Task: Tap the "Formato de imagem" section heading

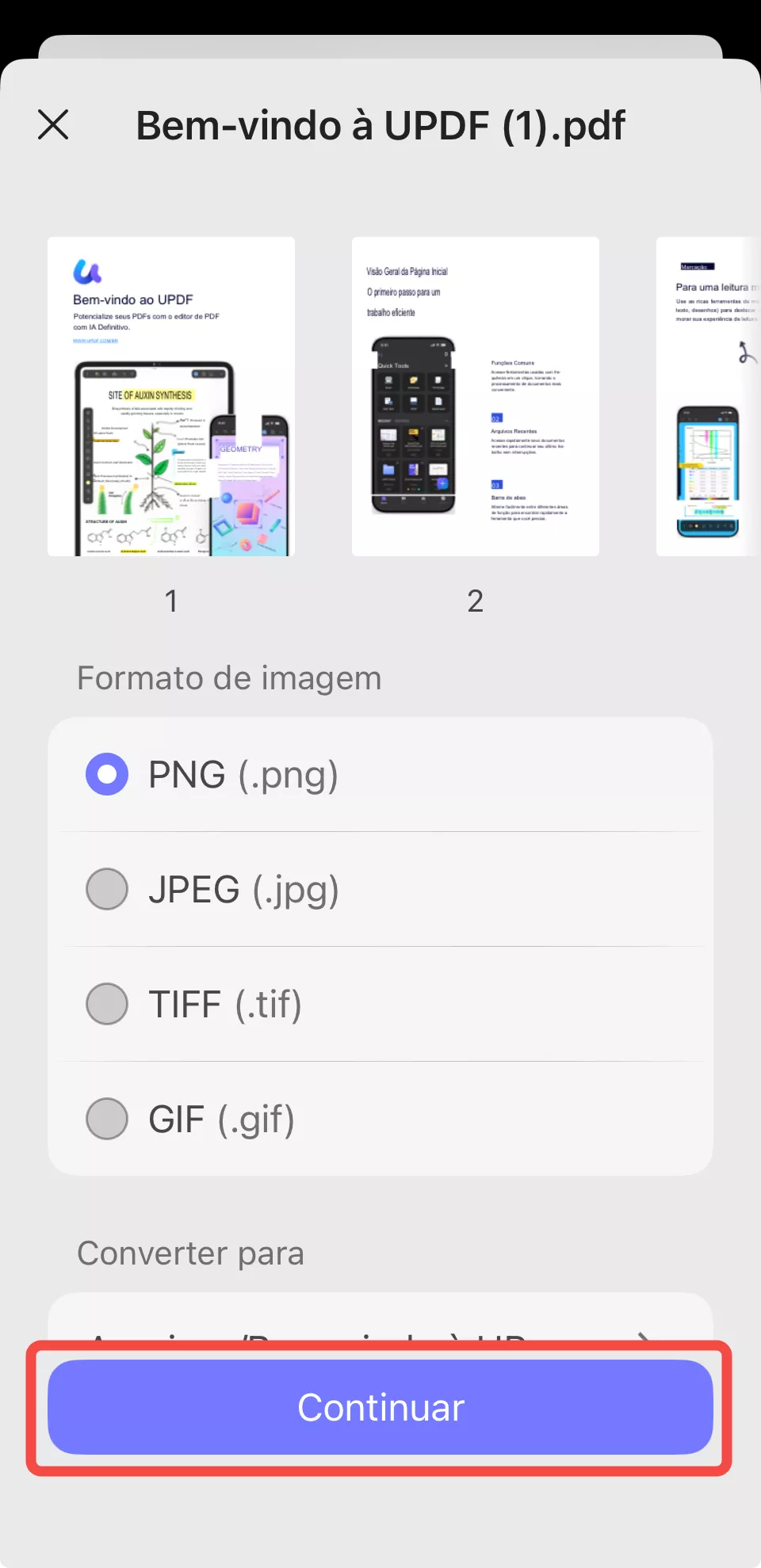Action: coord(228,677)
